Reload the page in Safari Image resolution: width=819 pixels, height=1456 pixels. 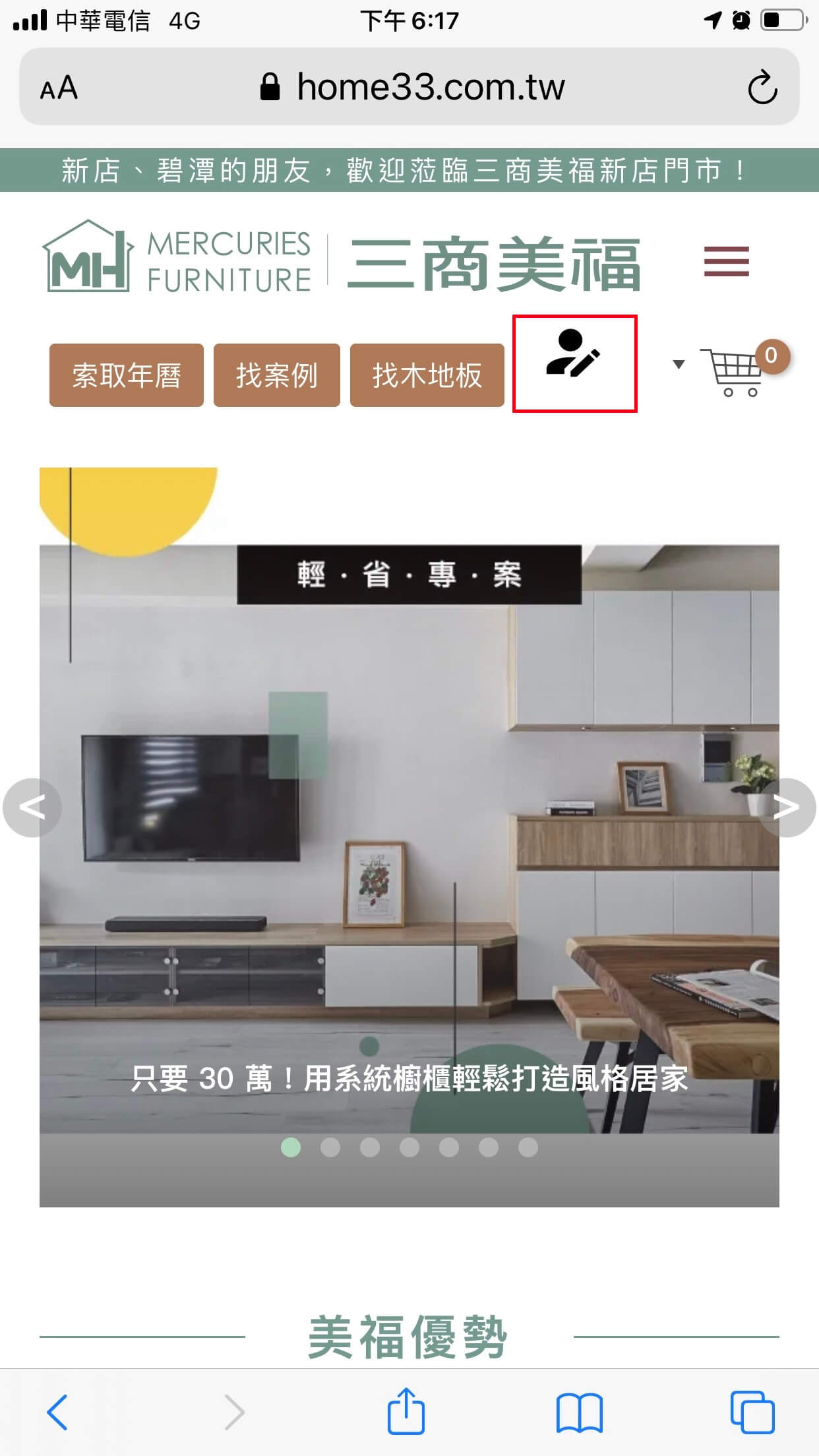(762, 87)
